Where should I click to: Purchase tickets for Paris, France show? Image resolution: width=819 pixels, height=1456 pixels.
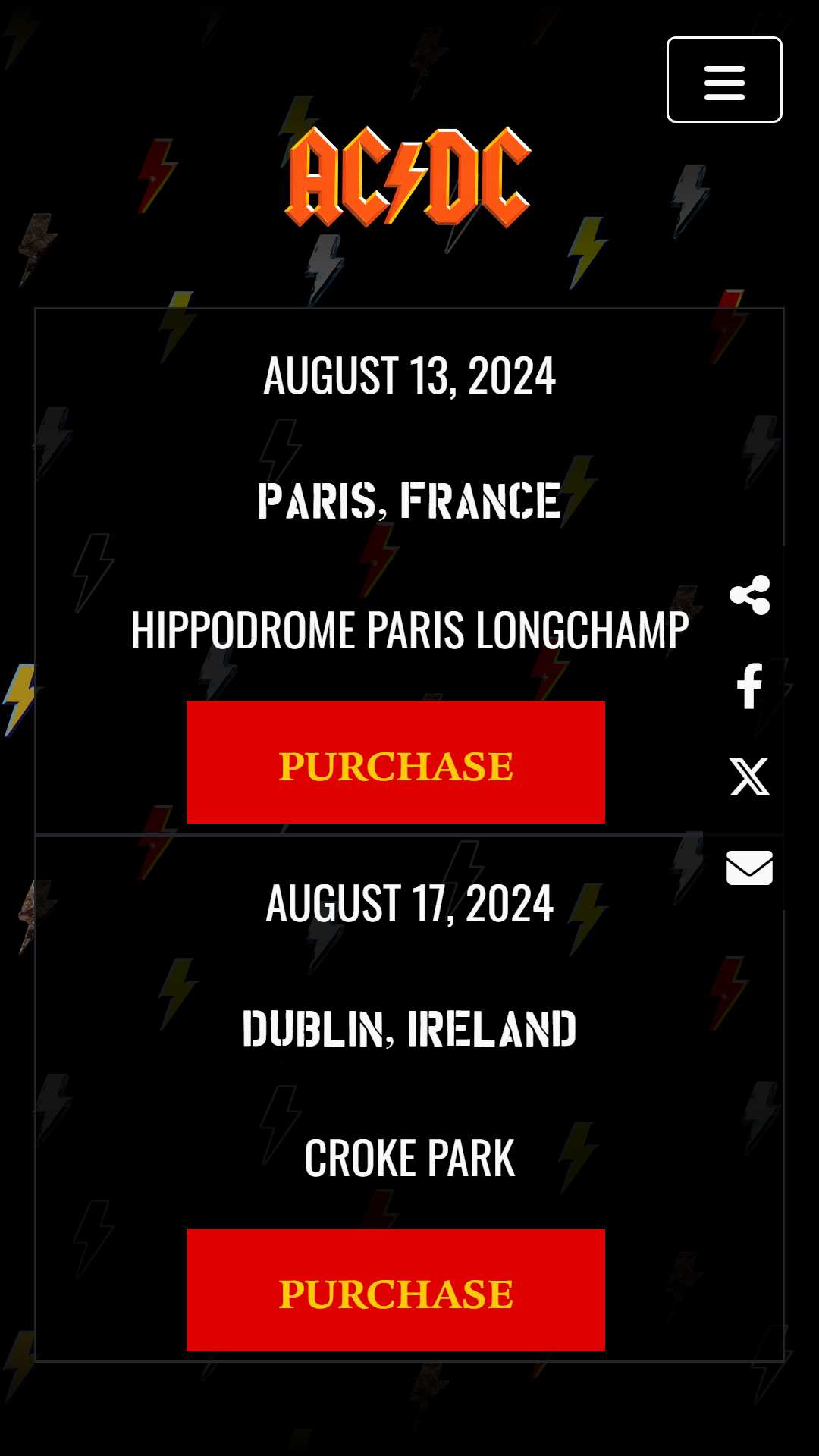point(396,762)
